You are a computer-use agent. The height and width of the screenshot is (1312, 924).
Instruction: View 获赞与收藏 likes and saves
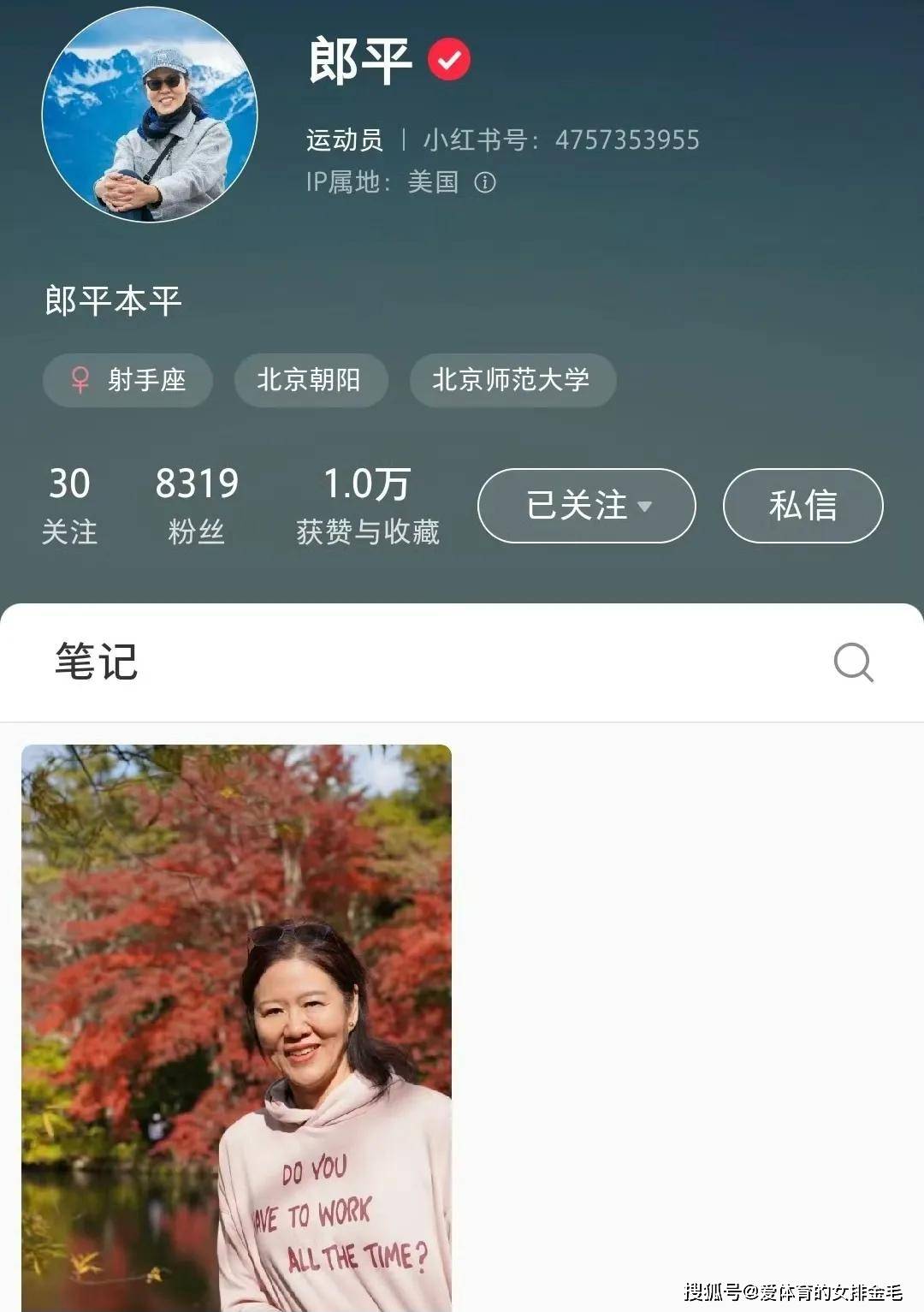(368, 505)
